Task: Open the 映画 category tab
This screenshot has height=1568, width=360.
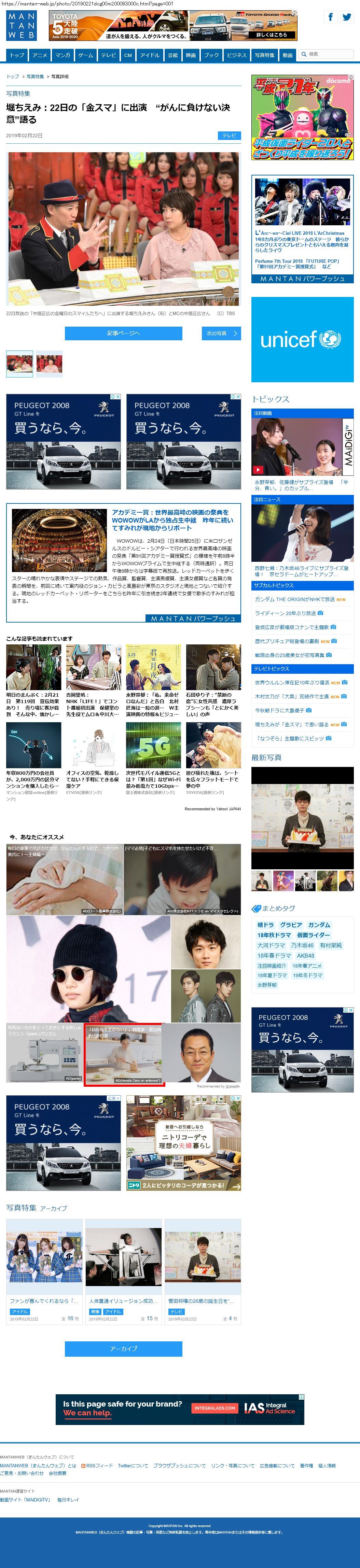Action: 191,55
